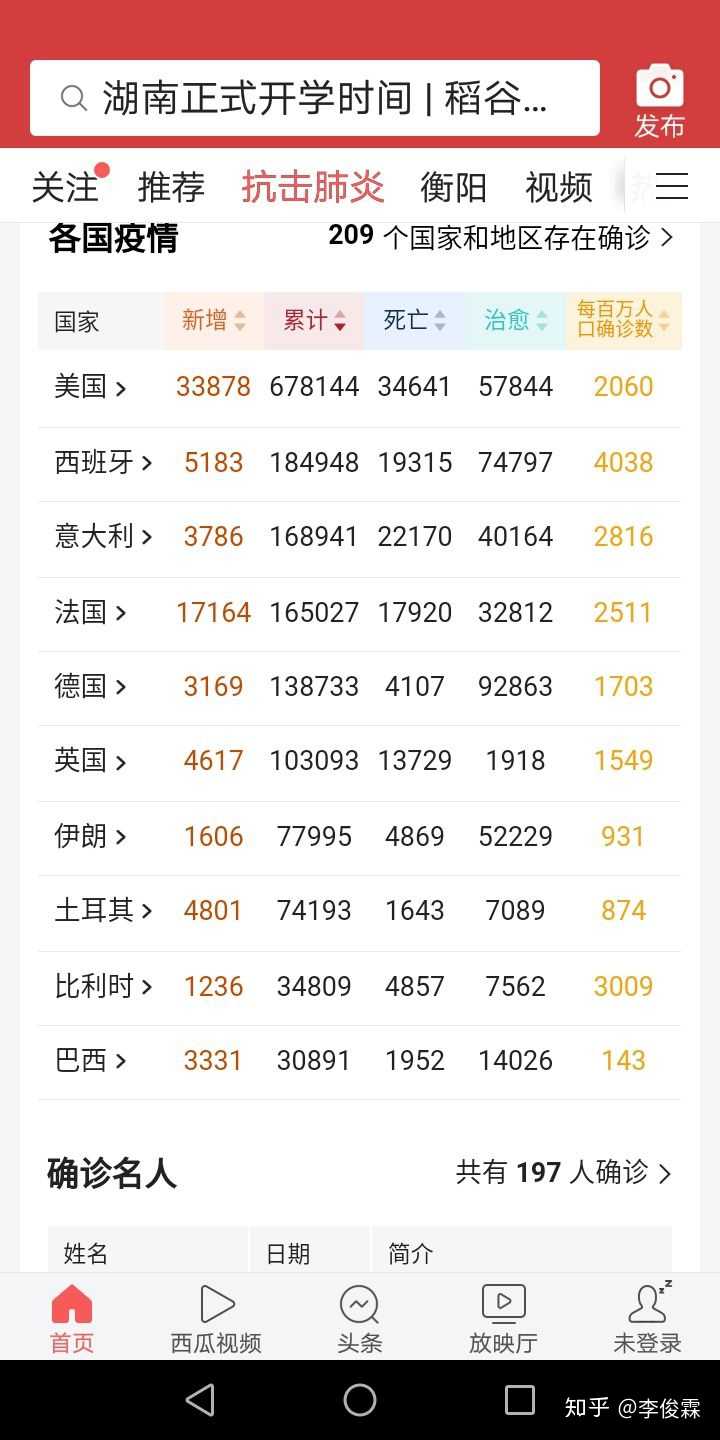This screenshot has width=720, height=1440.
Task: Tap the 未登录 account icon
Action: click(647, 1303)
